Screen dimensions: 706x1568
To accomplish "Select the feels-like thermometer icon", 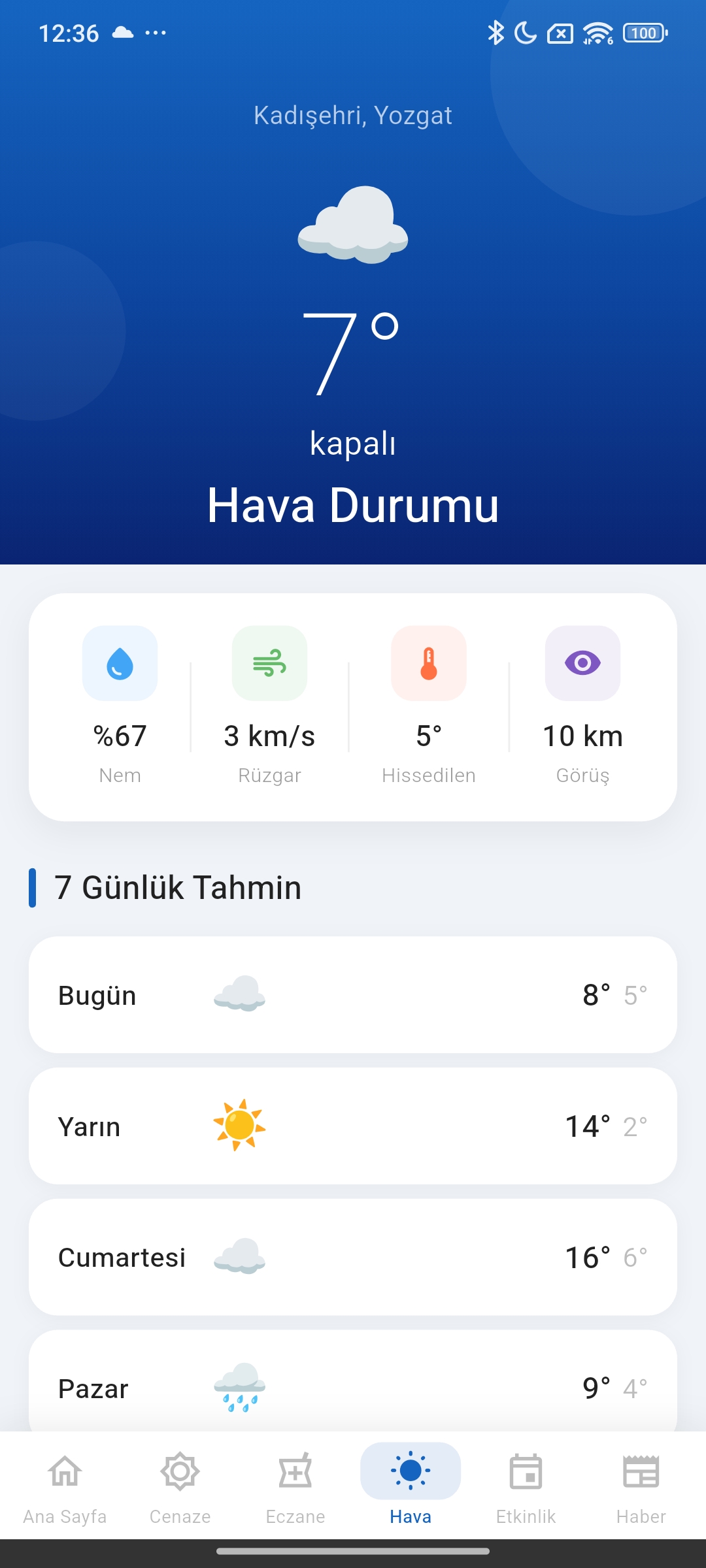I will click(x=429, y=664).
